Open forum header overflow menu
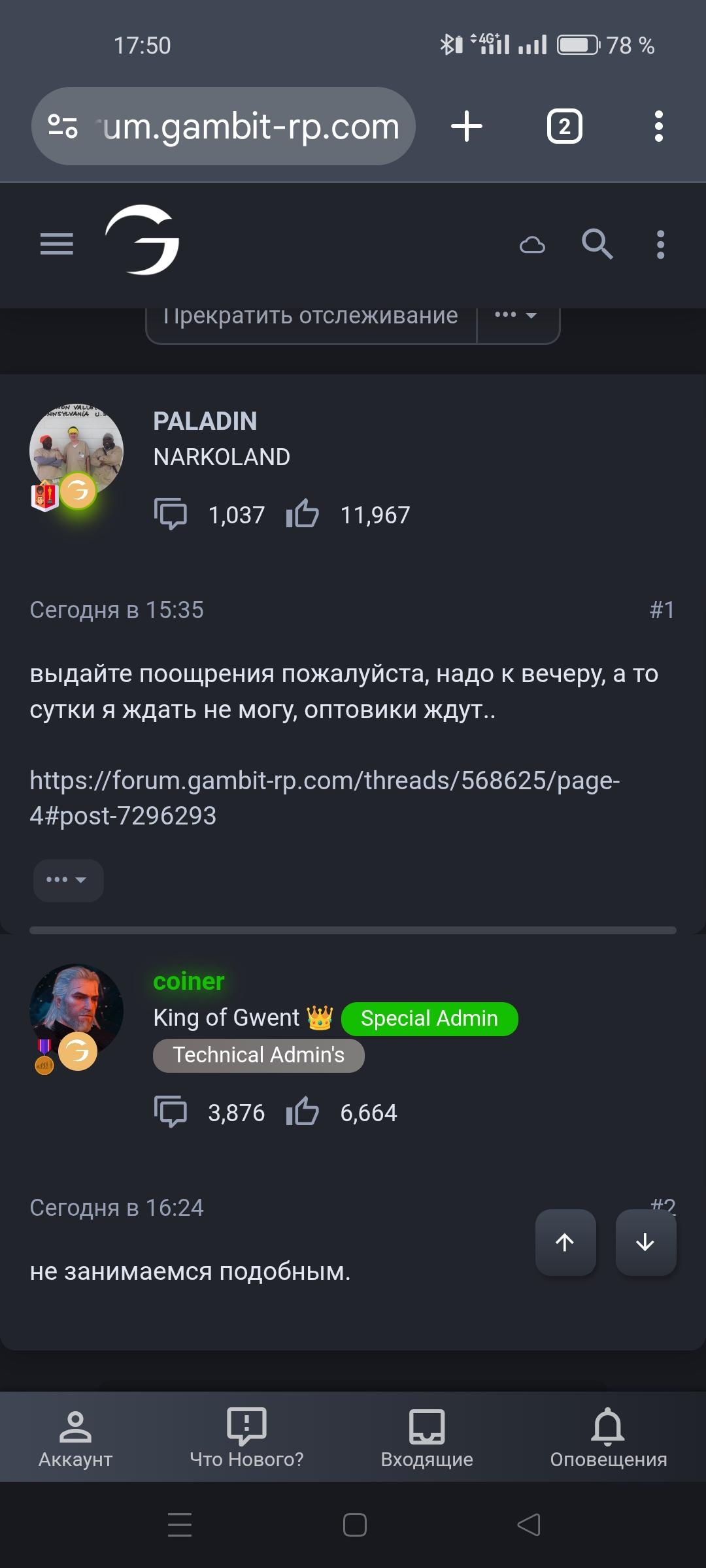Screen dimensions: 706x1568 (661, 244)
